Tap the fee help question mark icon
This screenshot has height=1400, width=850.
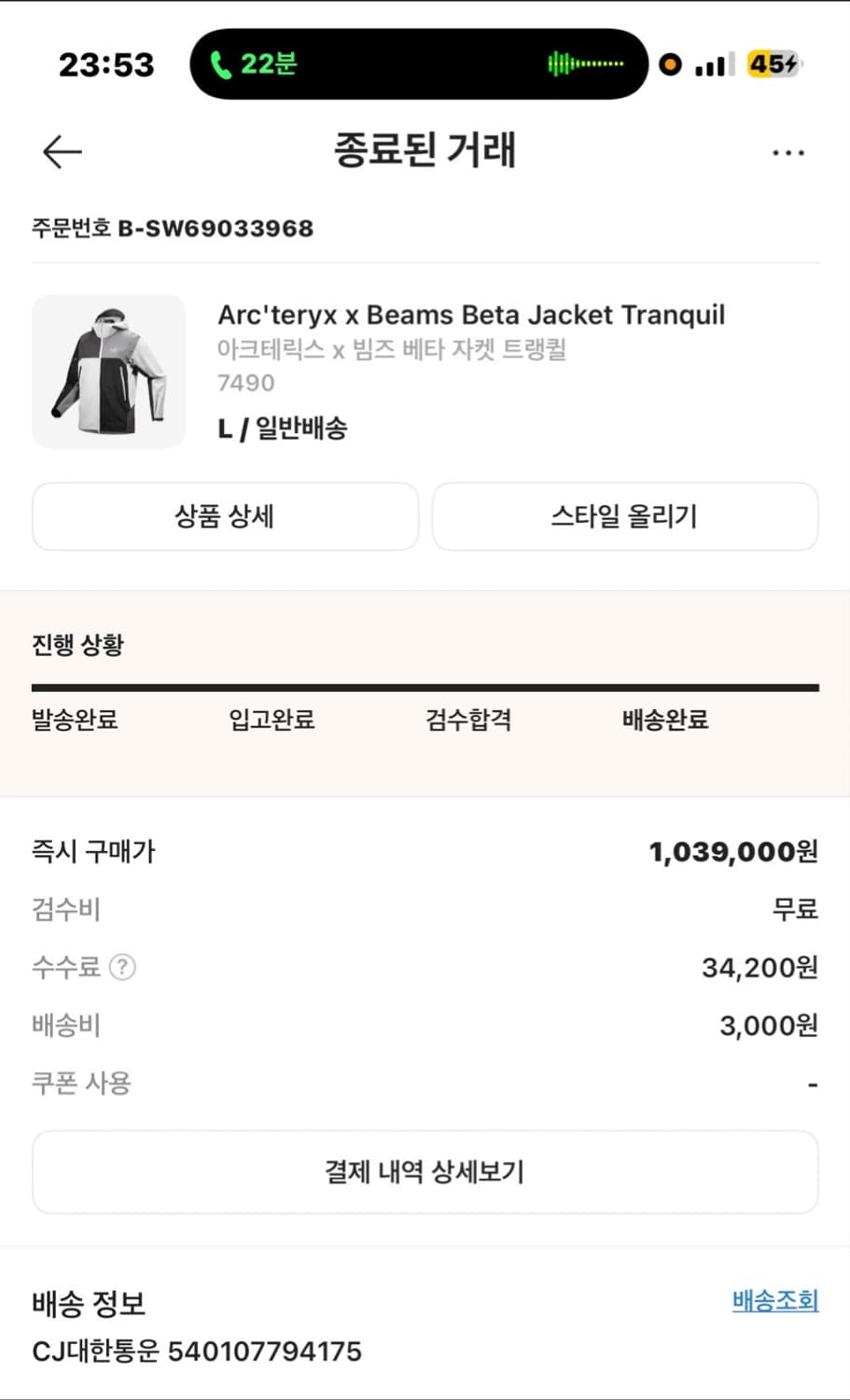[x=122, y=968]
